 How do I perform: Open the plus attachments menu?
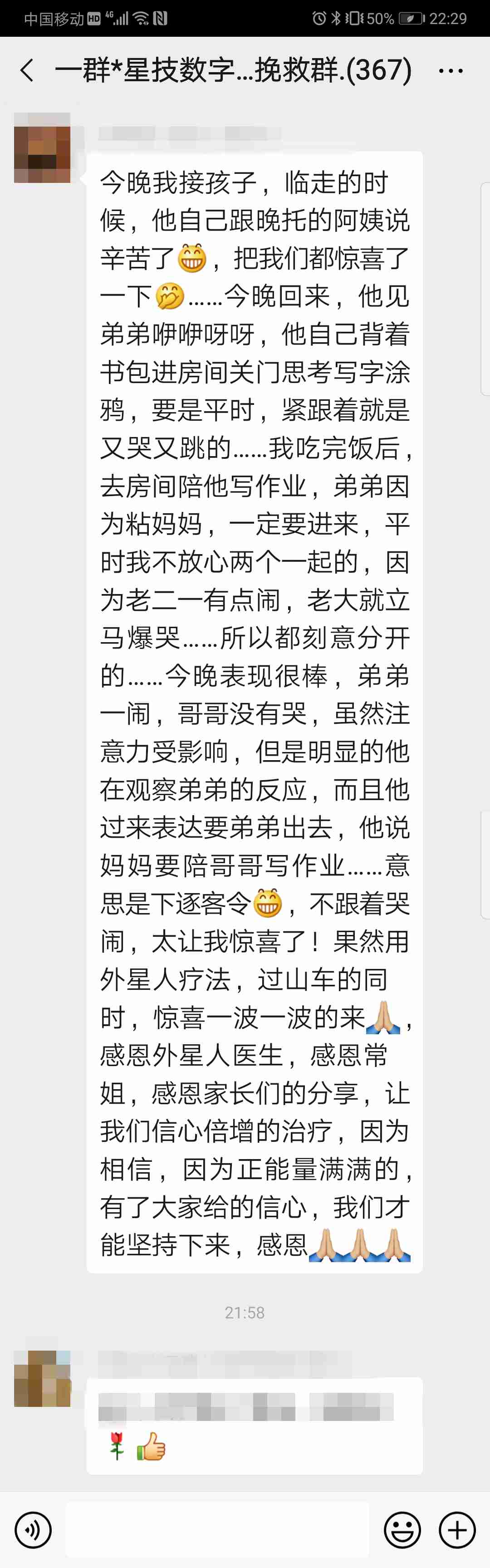tap(457, 1529)
